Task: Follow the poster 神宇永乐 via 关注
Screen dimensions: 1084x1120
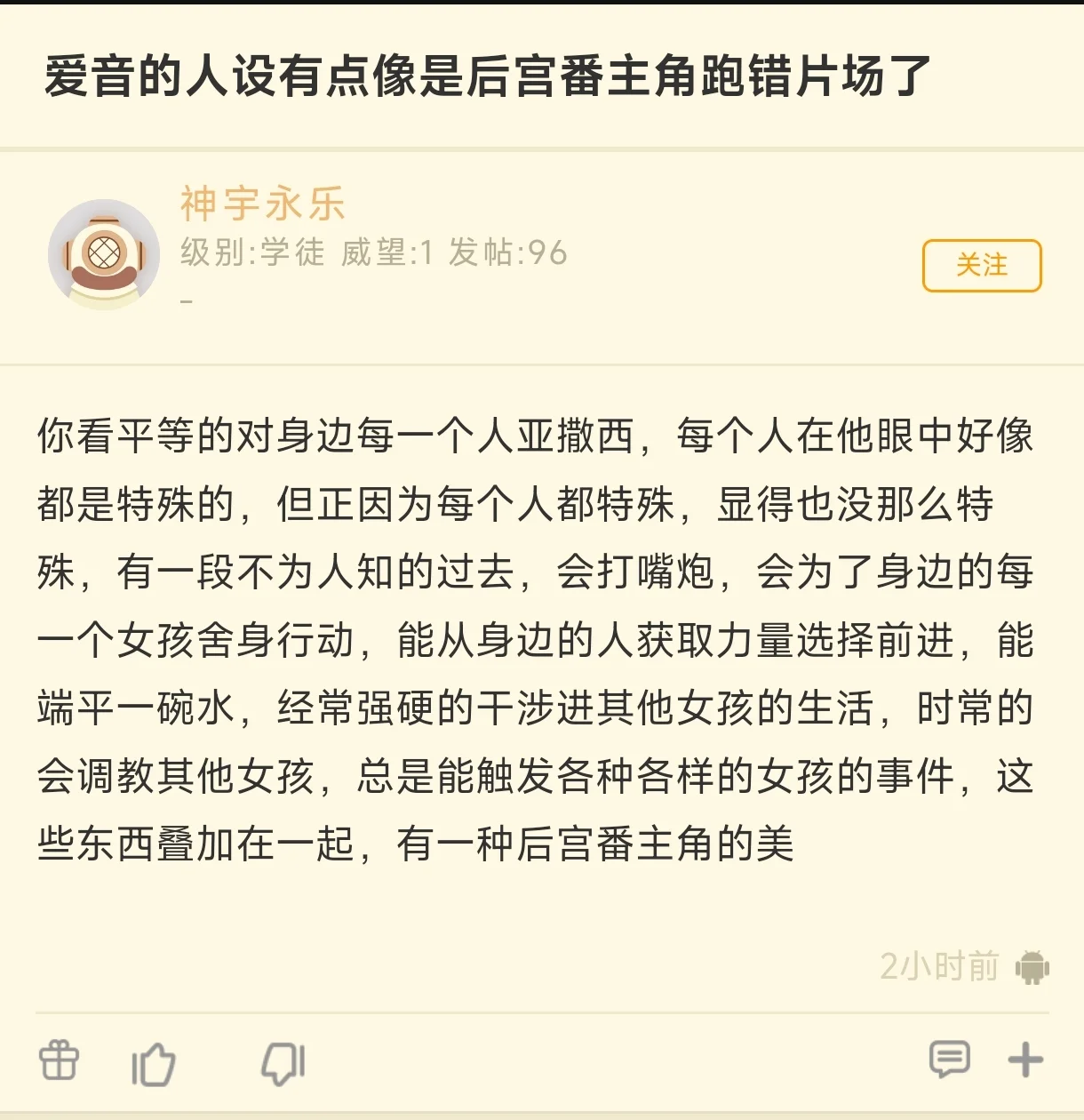Action: pos(981,265)
